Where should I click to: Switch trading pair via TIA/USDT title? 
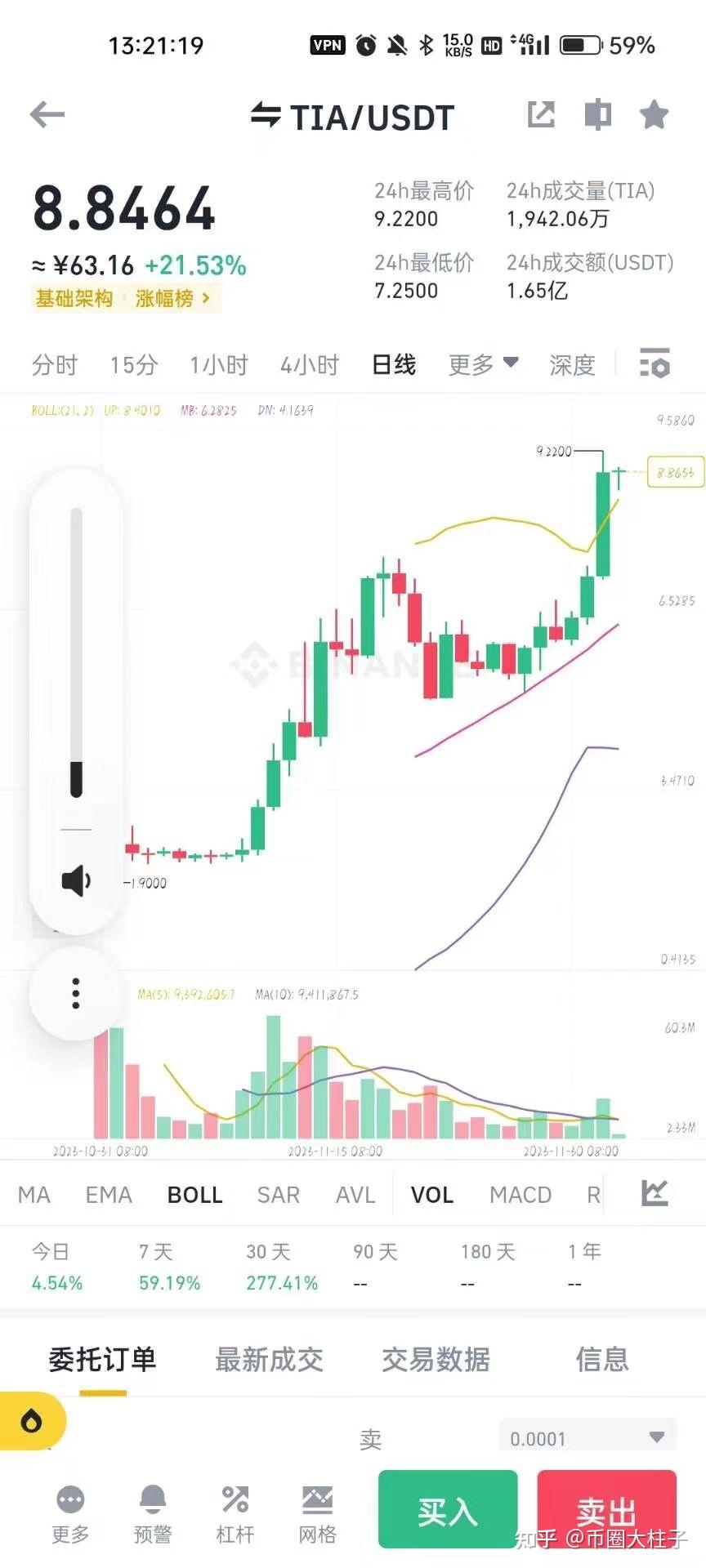pyautogui.click(x=353, y=118)
